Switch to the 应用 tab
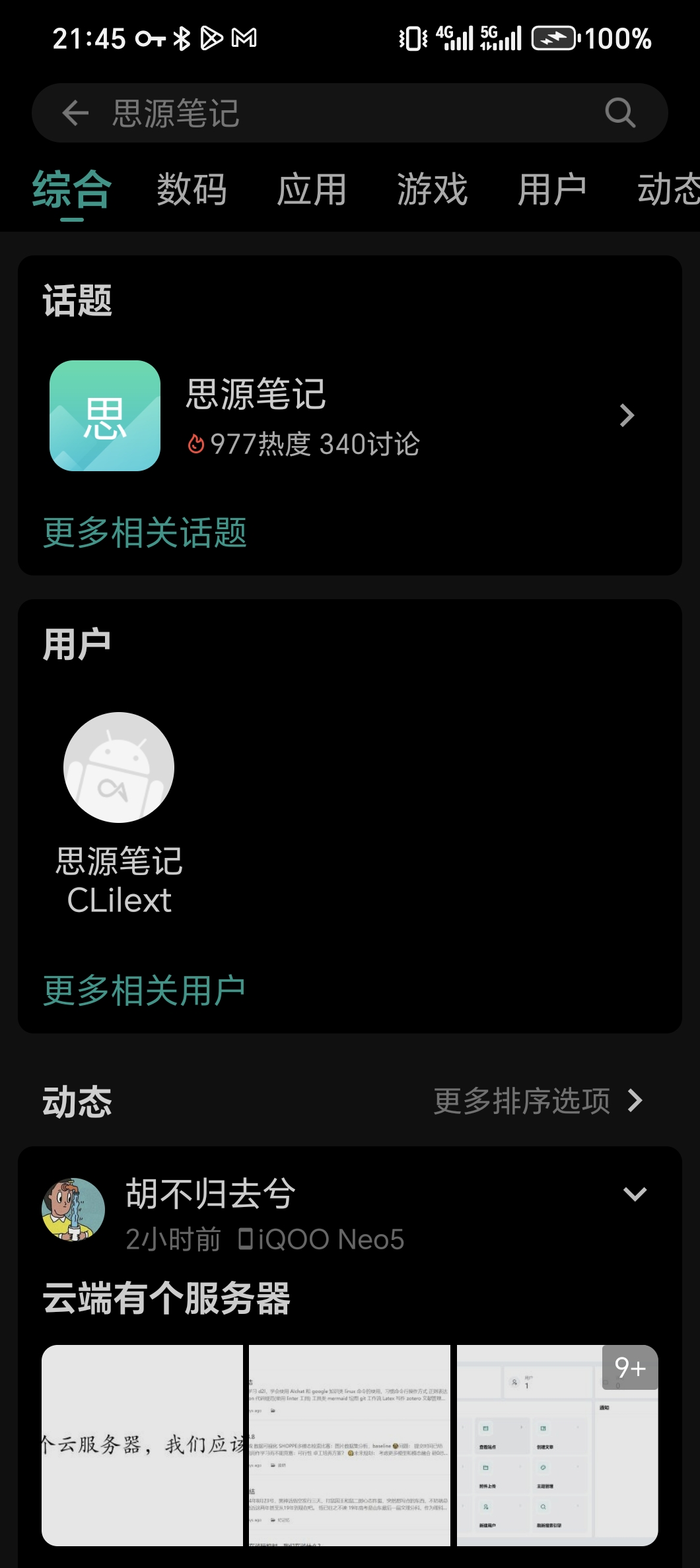 tap(311, 189)
